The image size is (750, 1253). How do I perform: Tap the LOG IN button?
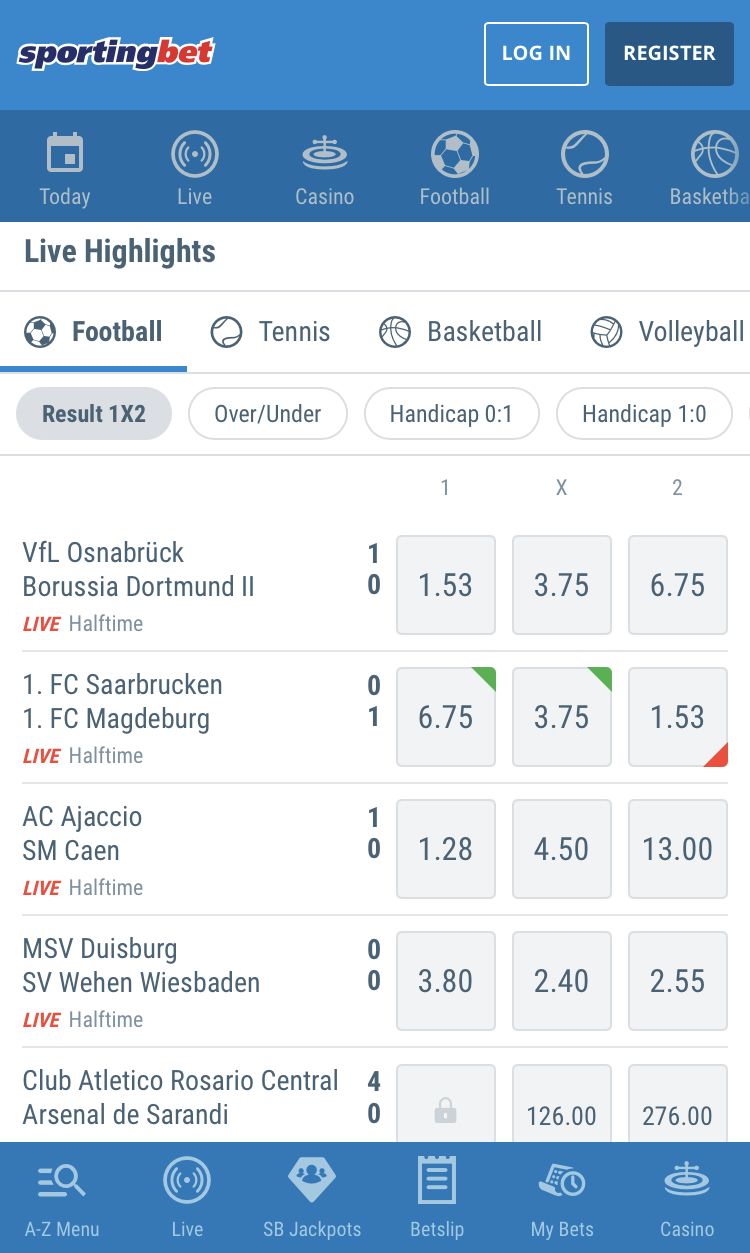coord(536,54)
